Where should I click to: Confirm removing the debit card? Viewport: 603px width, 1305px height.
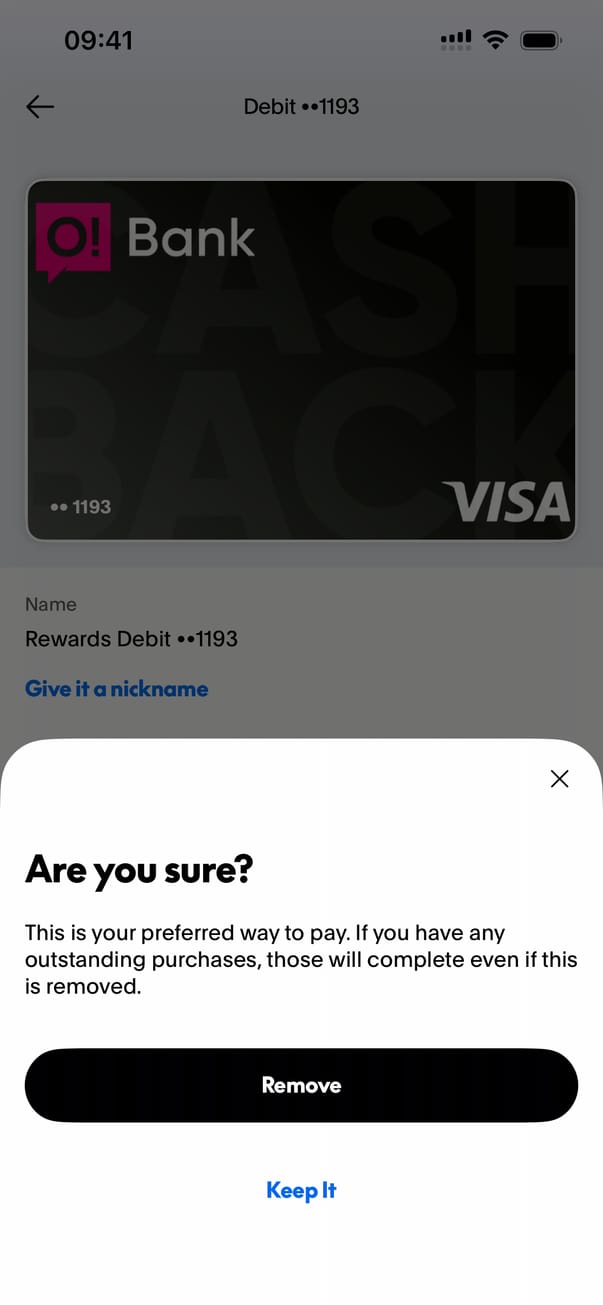tap(301, 1085)
